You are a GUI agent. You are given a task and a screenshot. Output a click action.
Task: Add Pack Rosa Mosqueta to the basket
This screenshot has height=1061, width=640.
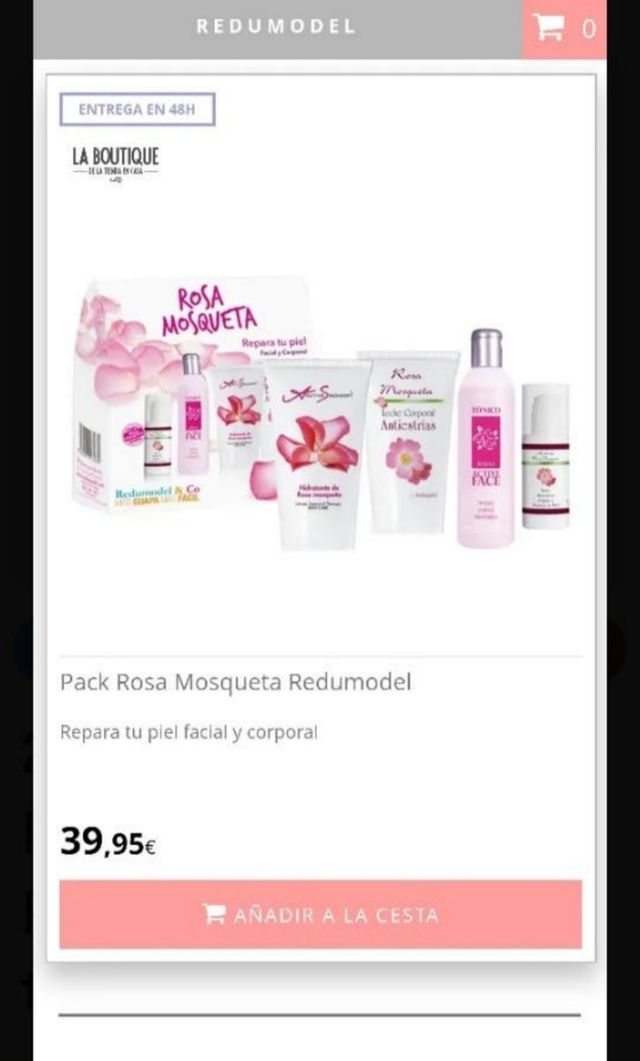pyautogui.click(x=320, y=914)
